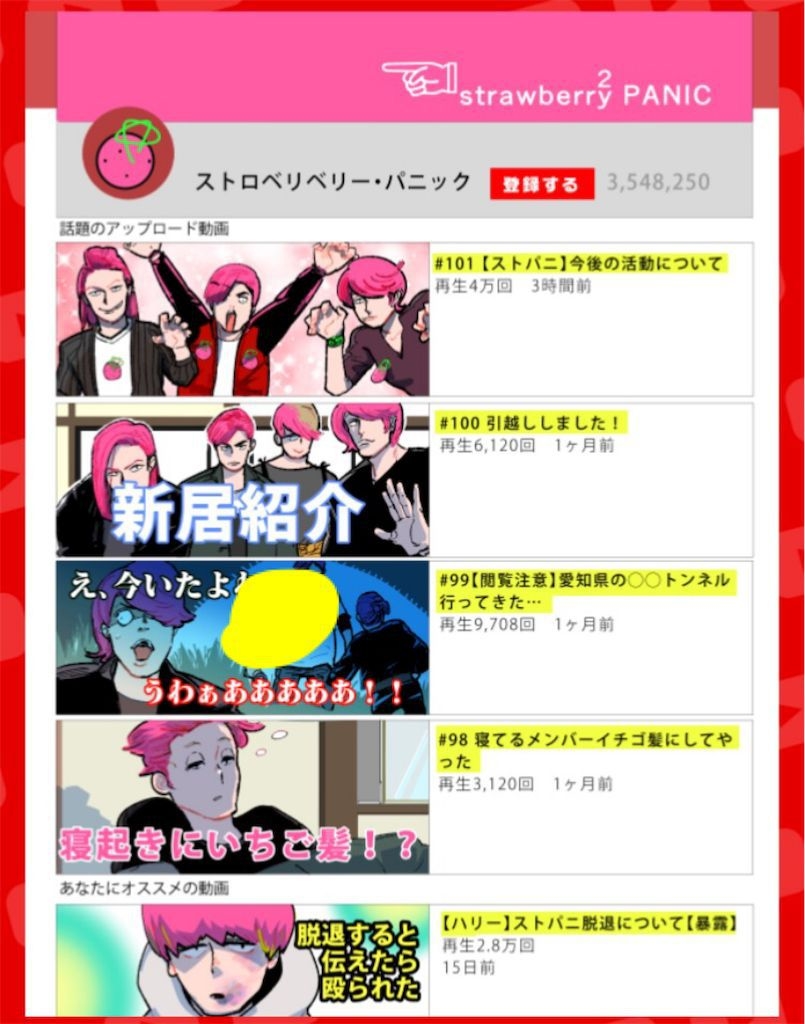Tap the strawberry channel avatar
Image resolution: width=805 pixels, height=1024 pixels.
coord(128,155)
